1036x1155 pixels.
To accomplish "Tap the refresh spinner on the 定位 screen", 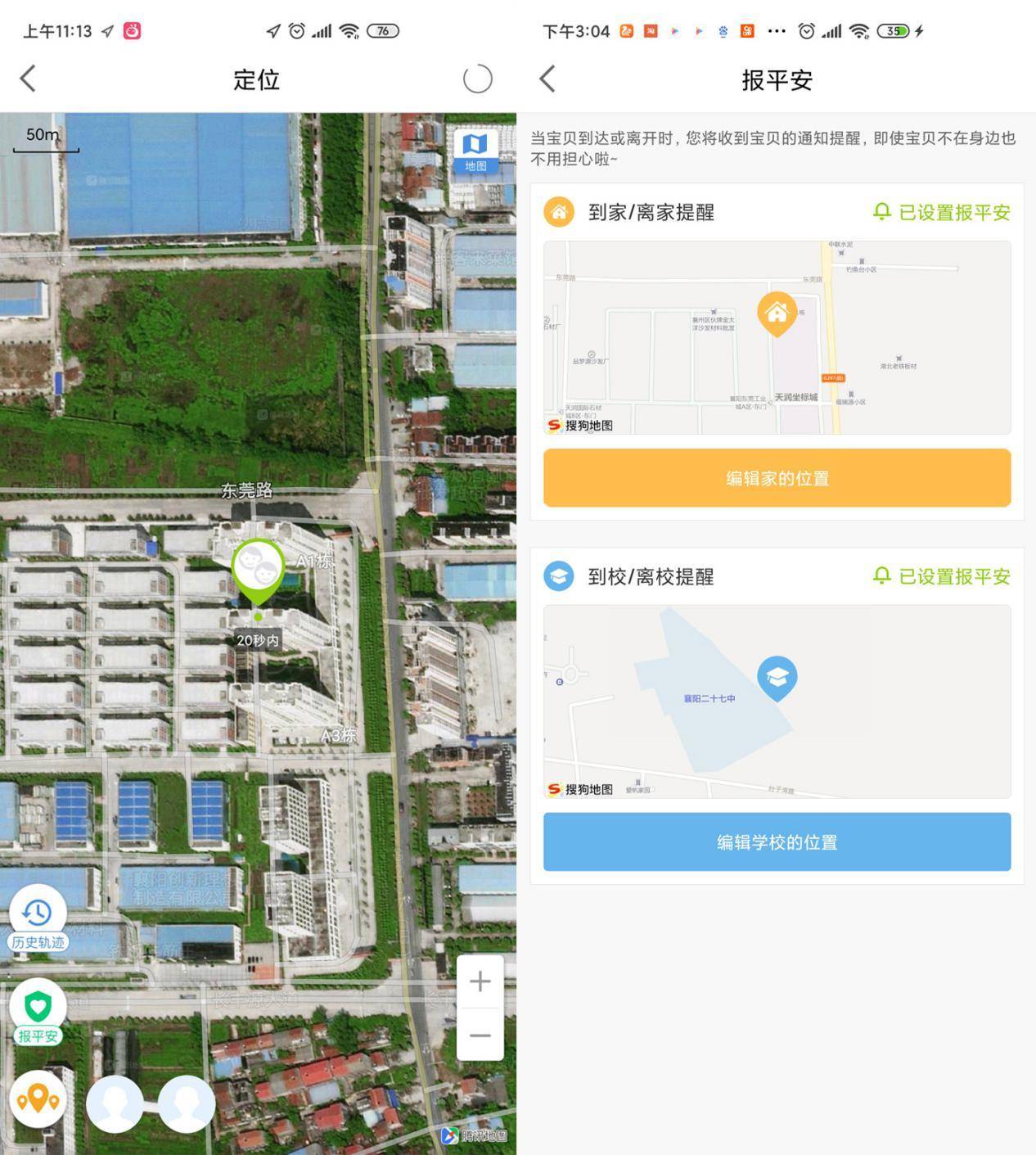I will click(x=478, y=79).
